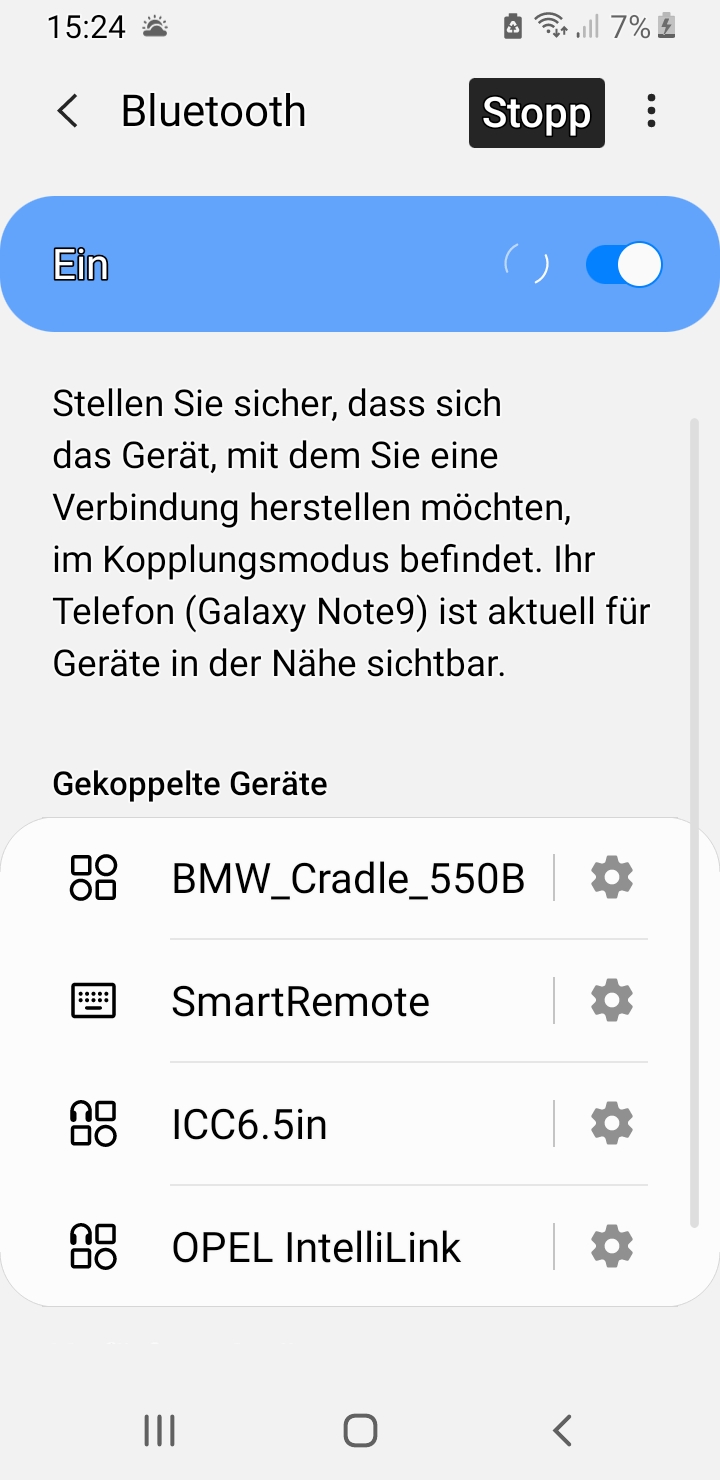Select SmartRemote from paired devices
The width and height of the screenshot is (720, 1480).
point(300,1000)
